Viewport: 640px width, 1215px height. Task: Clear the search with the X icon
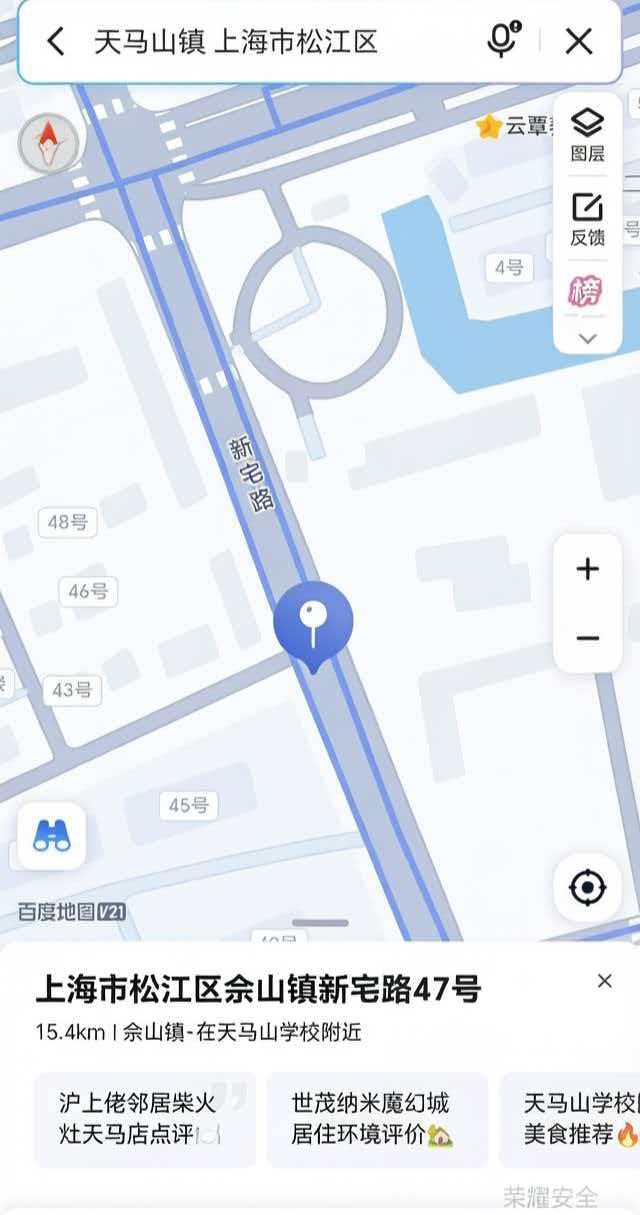point(579,41)
